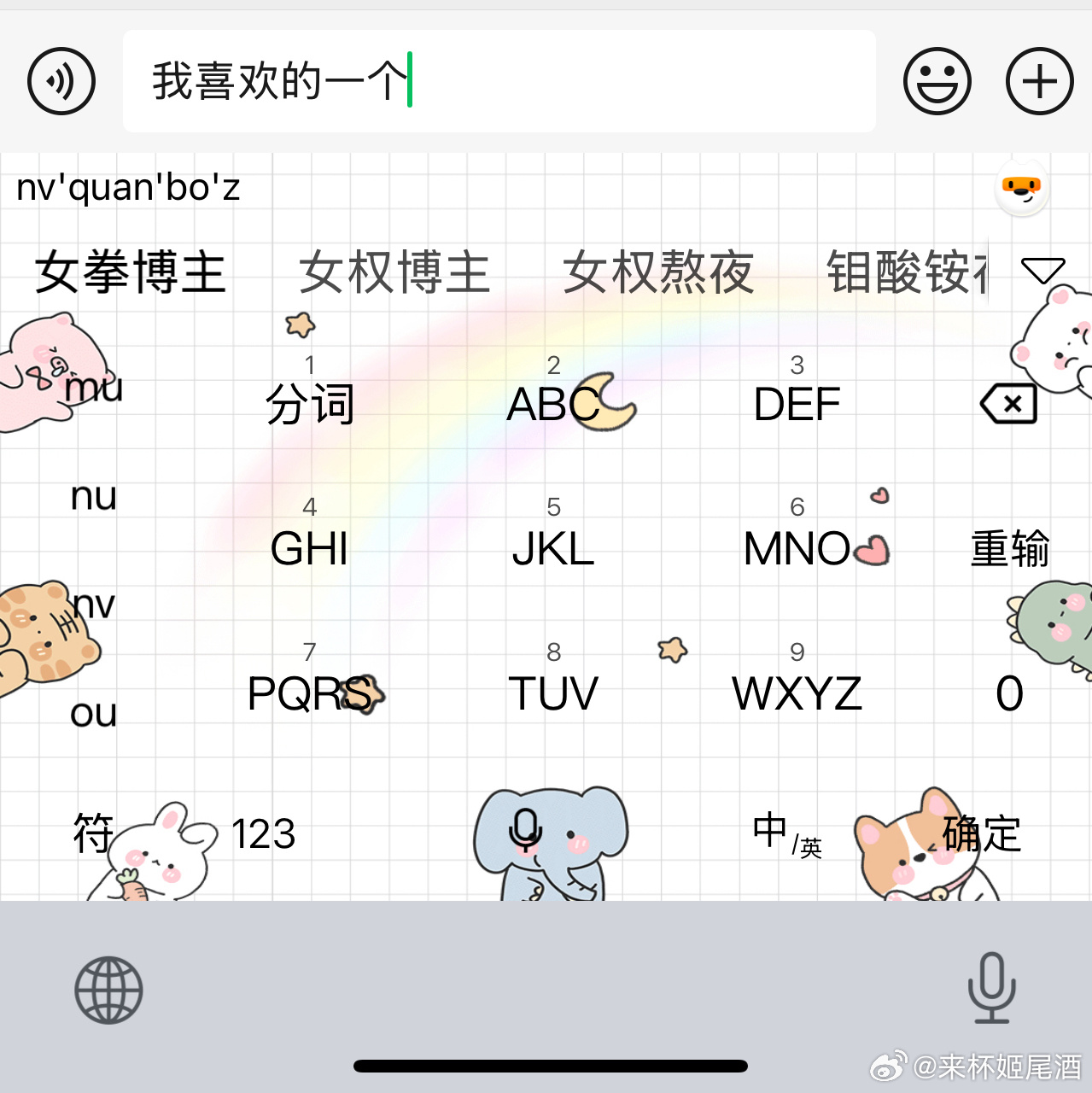Select candidate 女拳博主
This screenshot has width=1092, height=1093.
click(130, 272)
